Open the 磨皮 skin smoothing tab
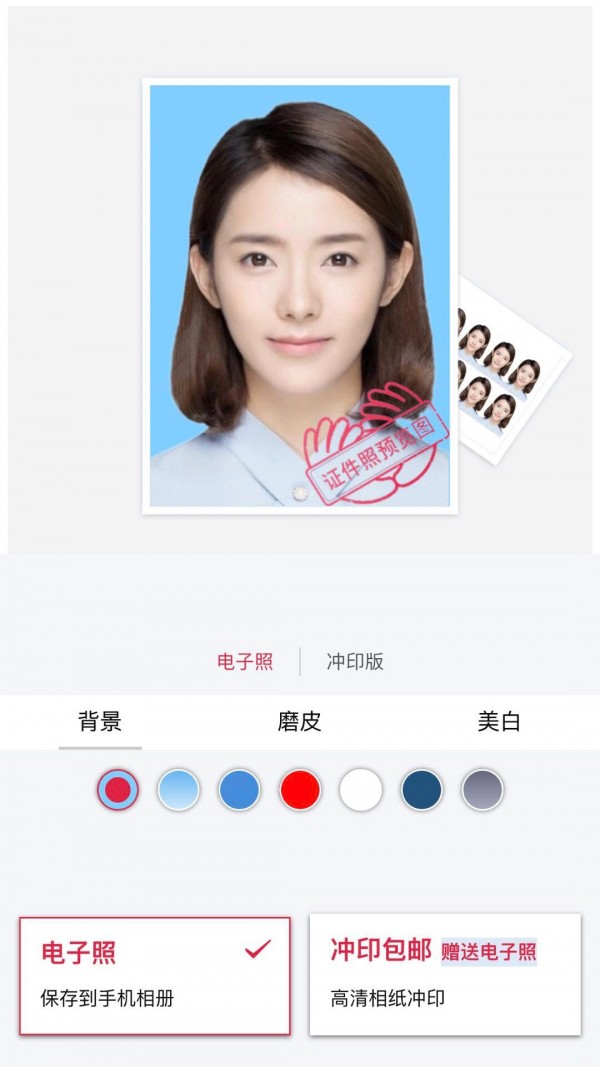 300,722
